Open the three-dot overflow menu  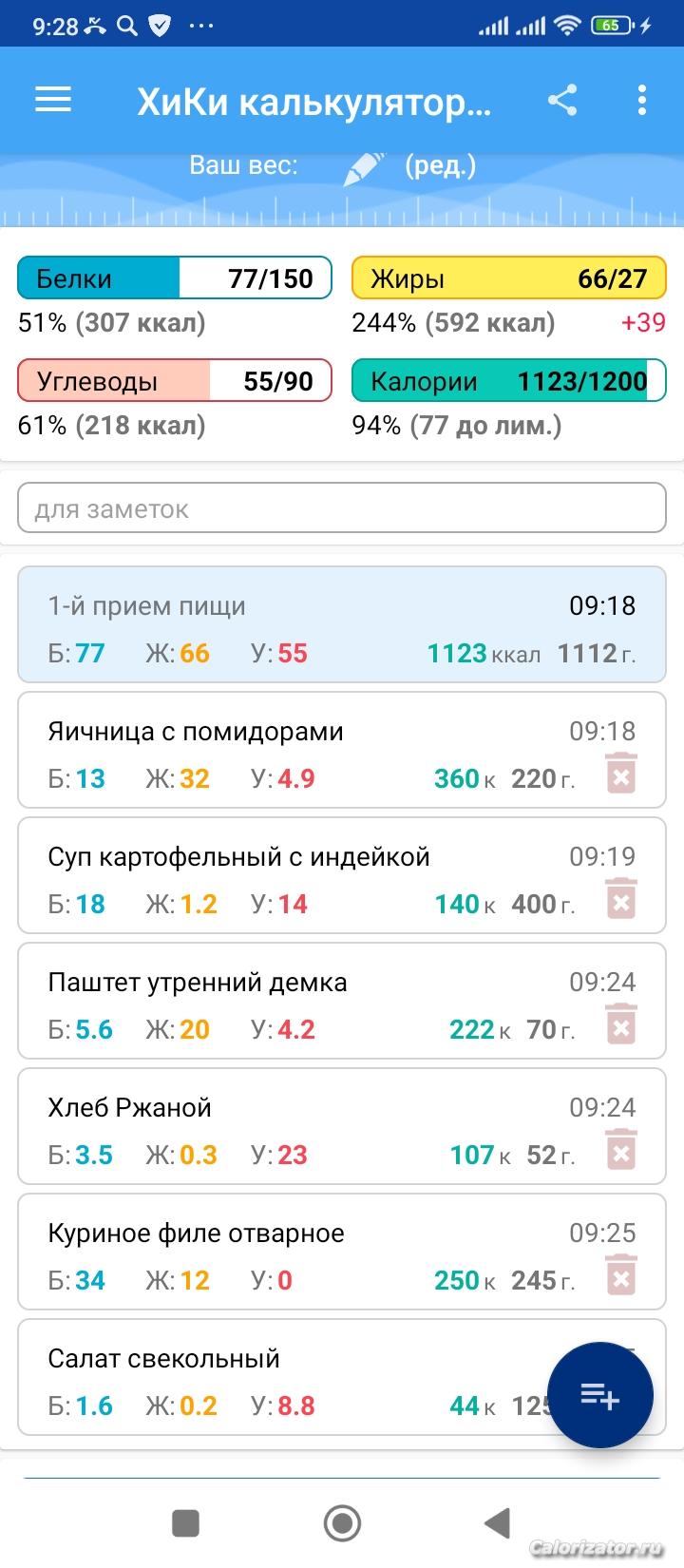click(x=642, y=100)
